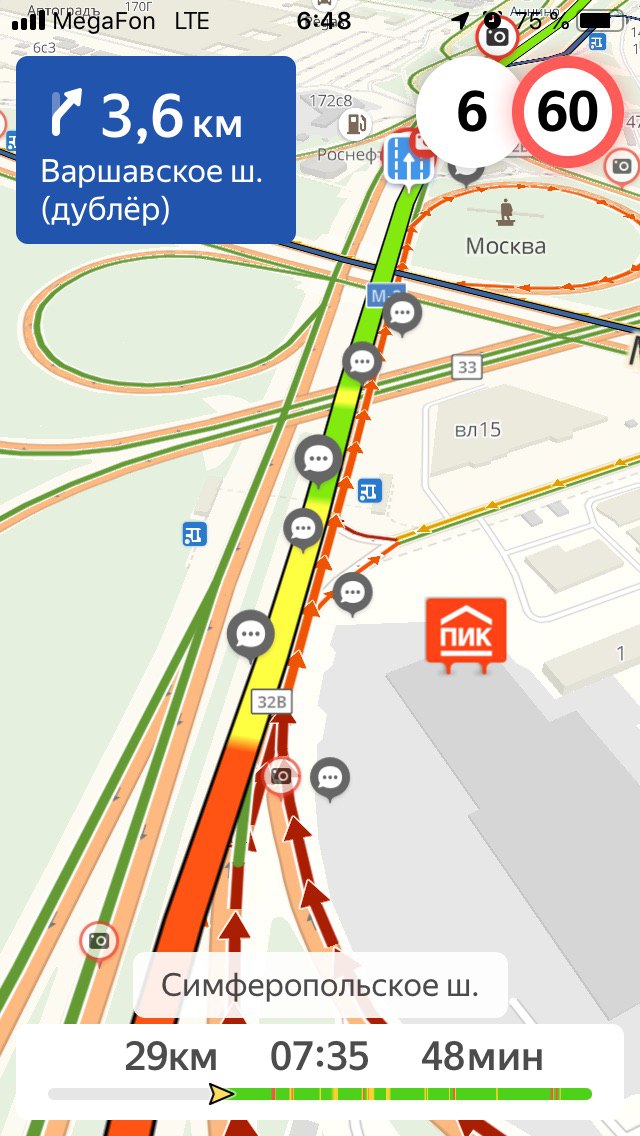Tap the speed camera icon below the 32B sign
This screenshot has width=640, height=1136.
point(281,777)
